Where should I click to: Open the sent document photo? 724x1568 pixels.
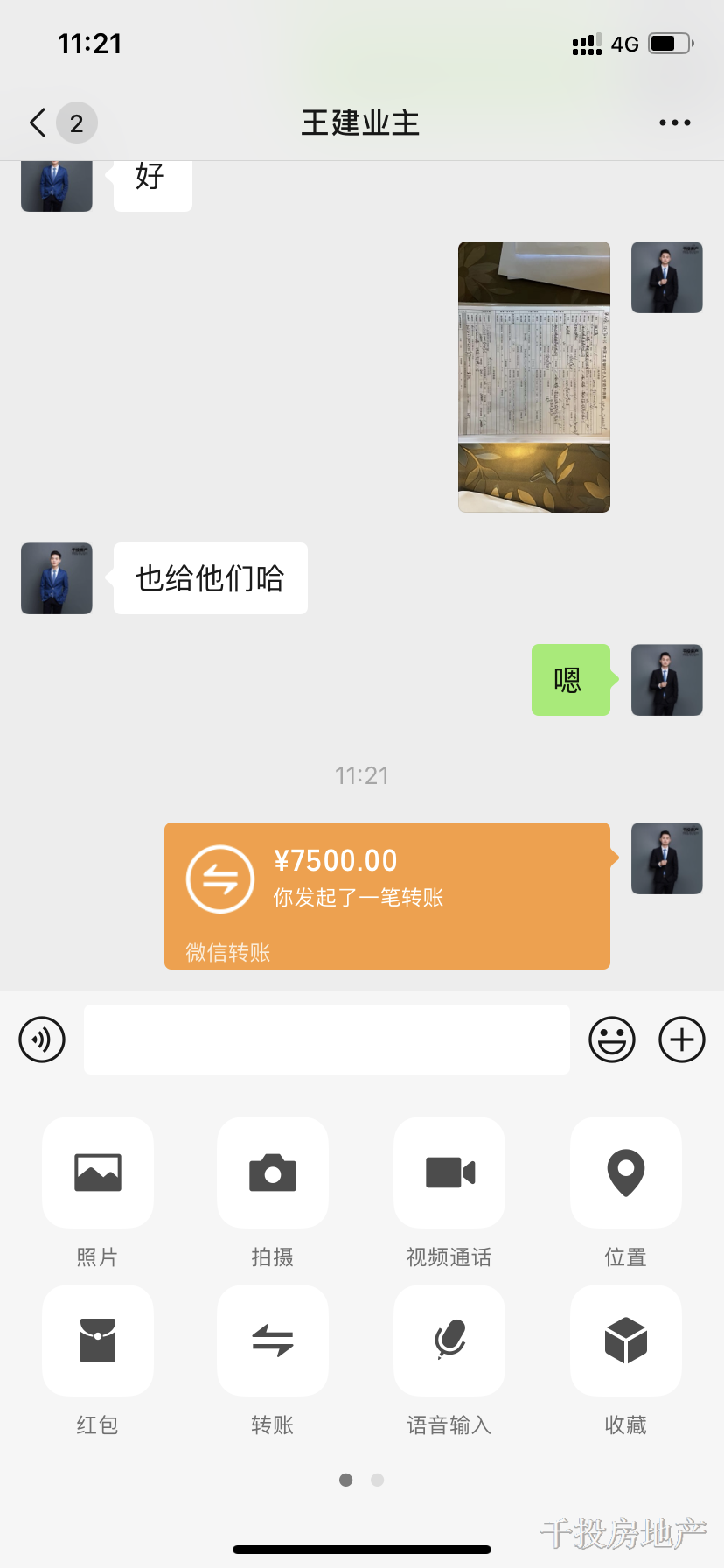click(533, 376)
